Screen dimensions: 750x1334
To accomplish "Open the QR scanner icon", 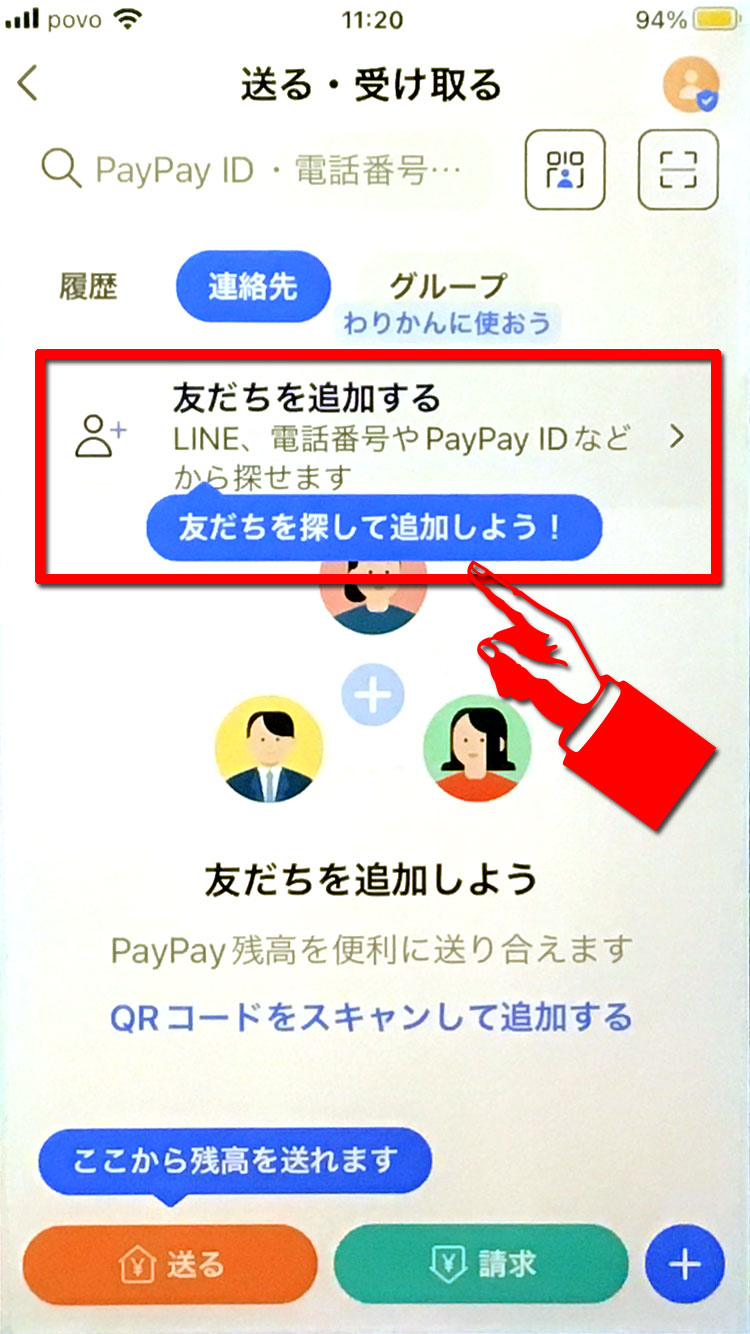I will point(680,169).
